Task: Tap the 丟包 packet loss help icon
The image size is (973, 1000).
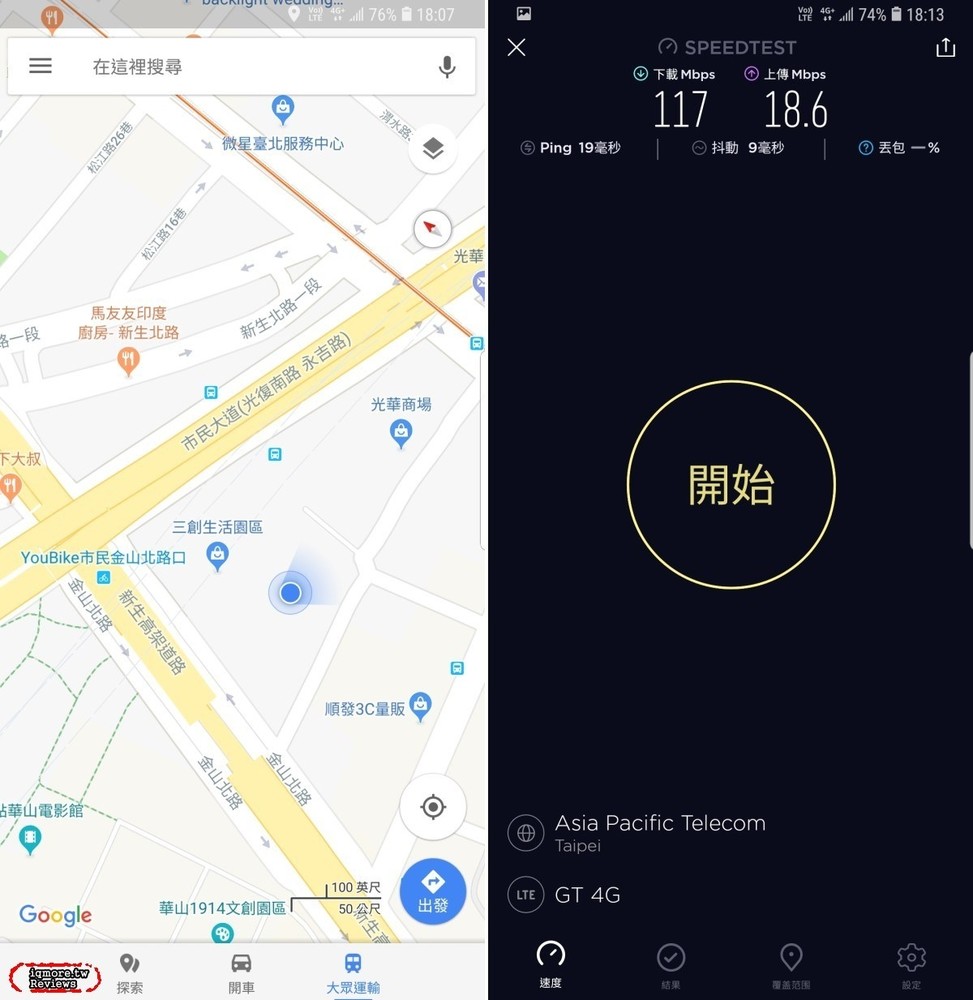Action: (866, 148)
